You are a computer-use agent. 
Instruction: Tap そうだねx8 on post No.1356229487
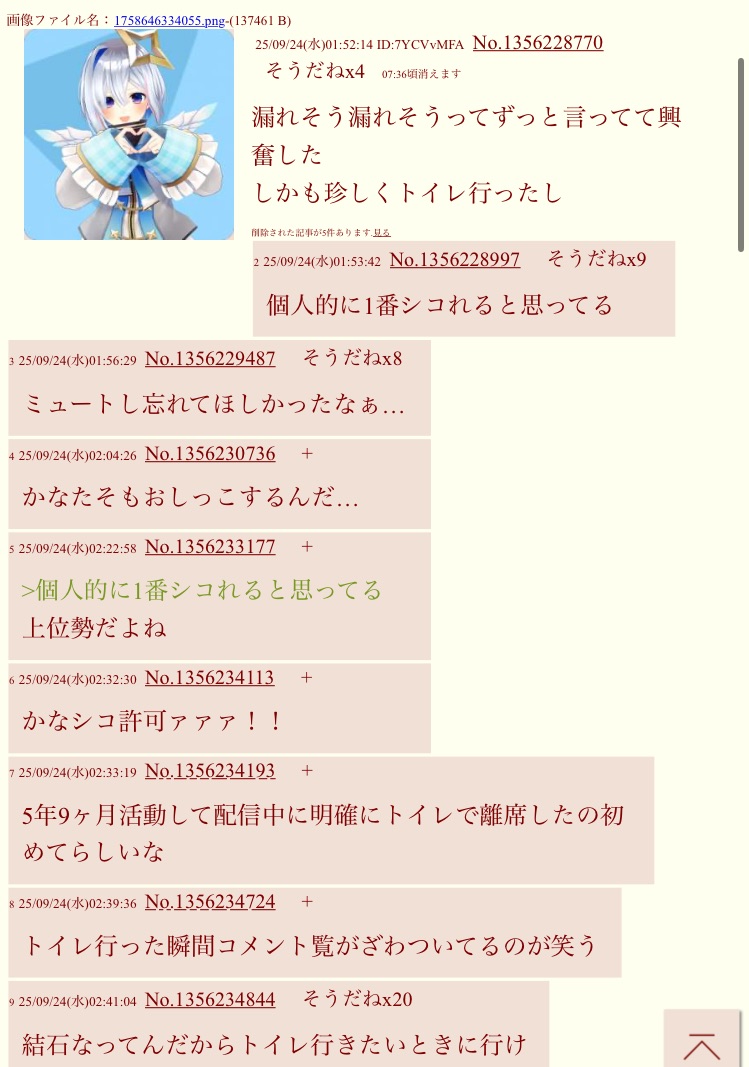(352, 357)
